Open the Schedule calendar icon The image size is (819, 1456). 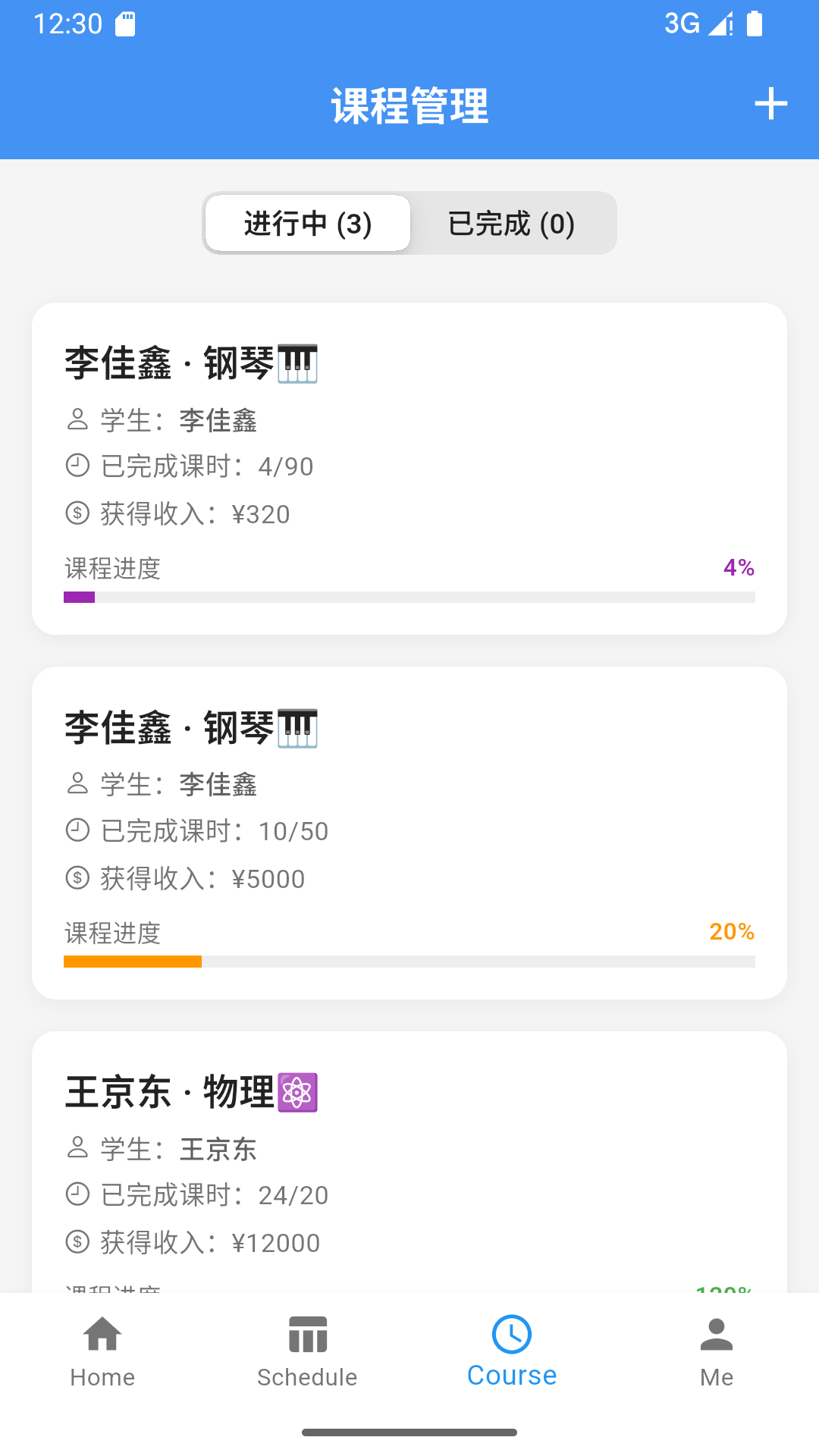point(306,1335)
